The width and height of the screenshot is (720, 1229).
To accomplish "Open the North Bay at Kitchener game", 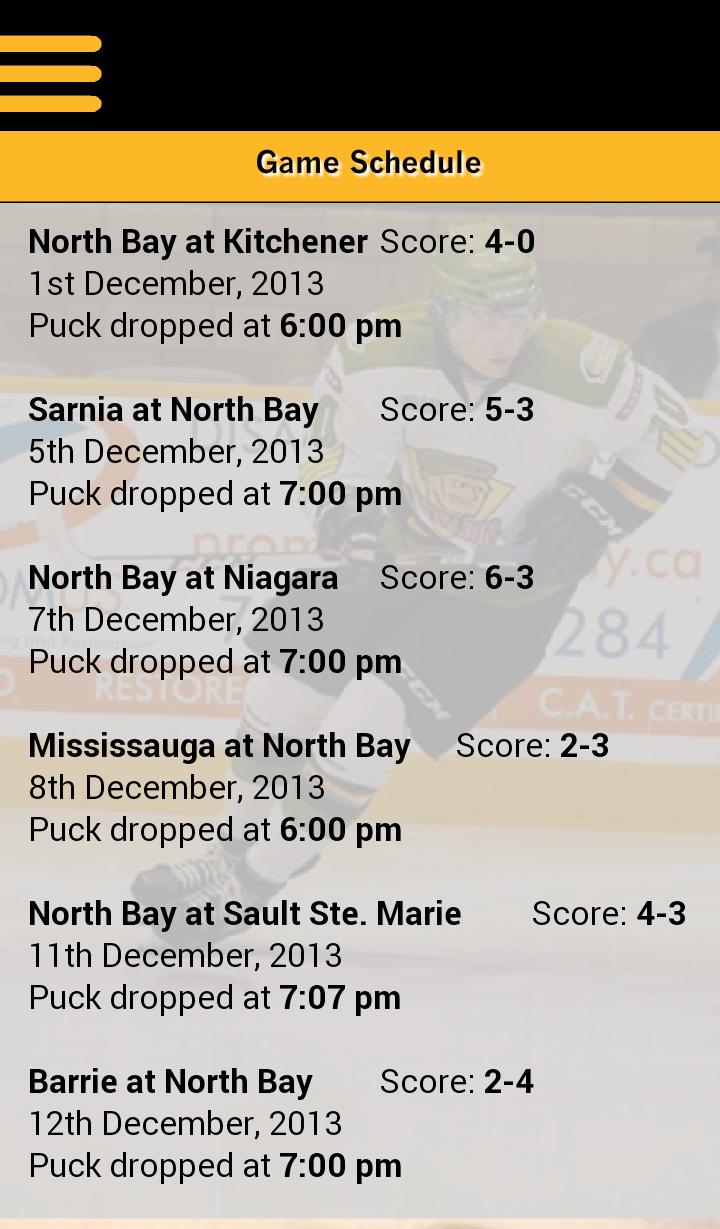I will coord(280,284).
